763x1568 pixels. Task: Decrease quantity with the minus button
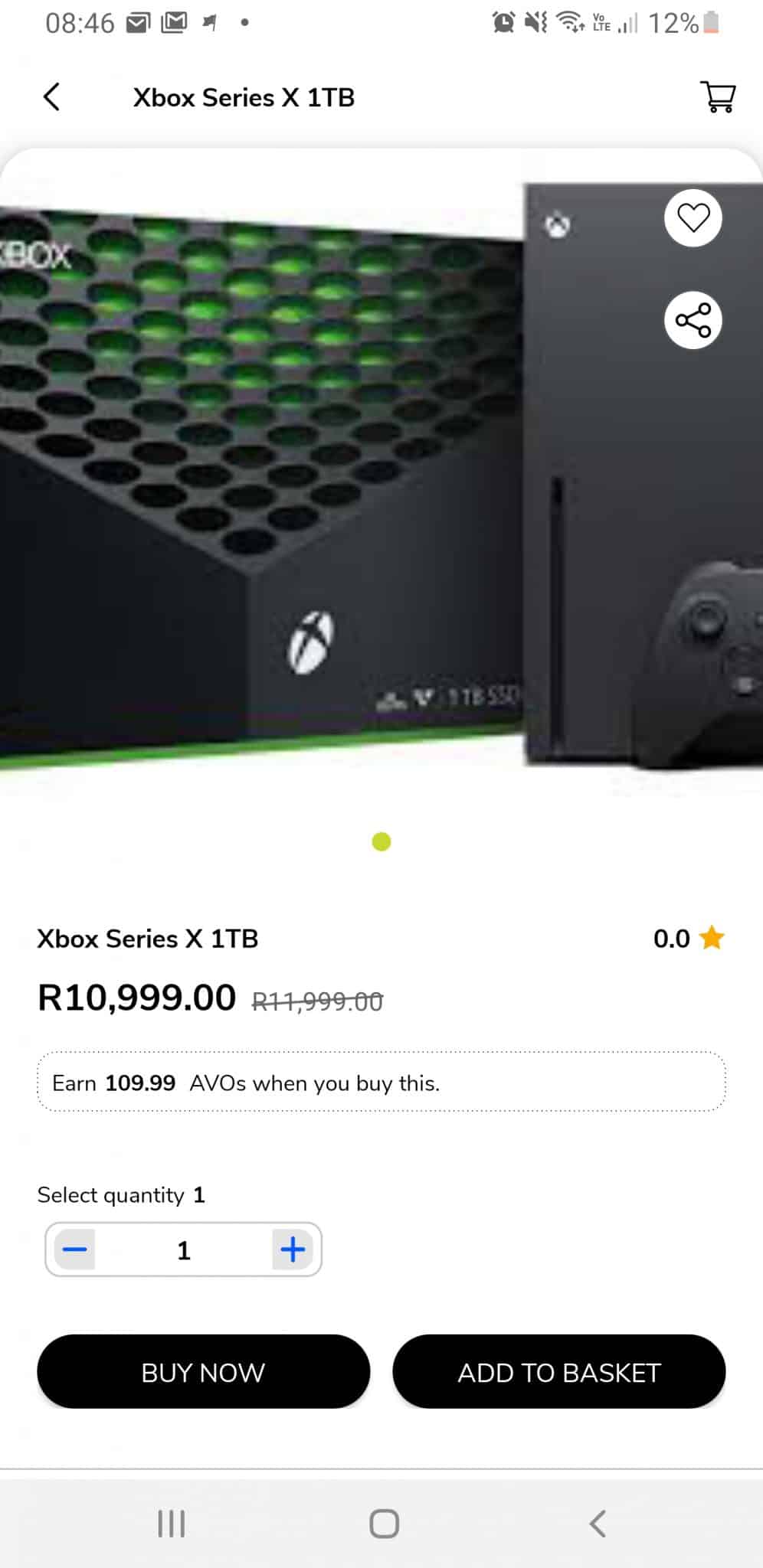coord(74,1249)
